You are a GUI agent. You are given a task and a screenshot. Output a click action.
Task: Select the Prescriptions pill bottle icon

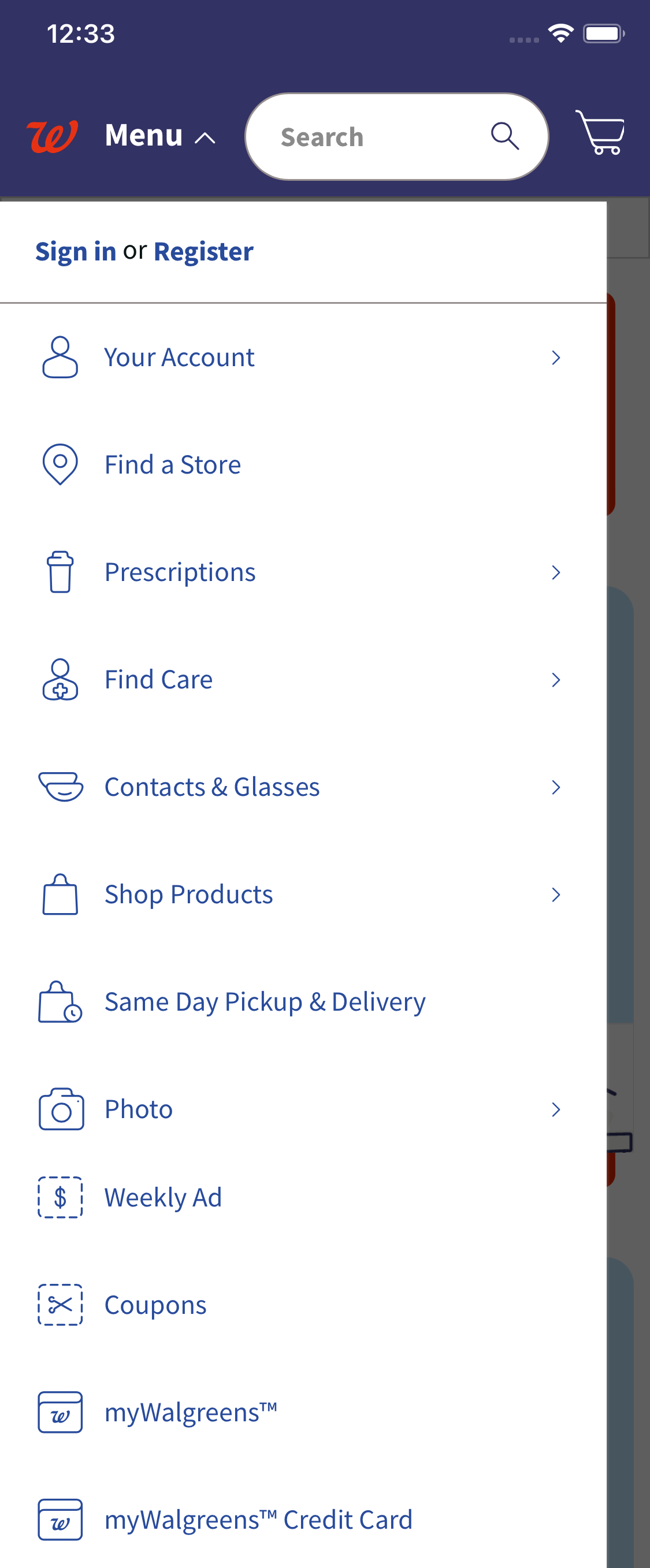[x=59, y=572]
